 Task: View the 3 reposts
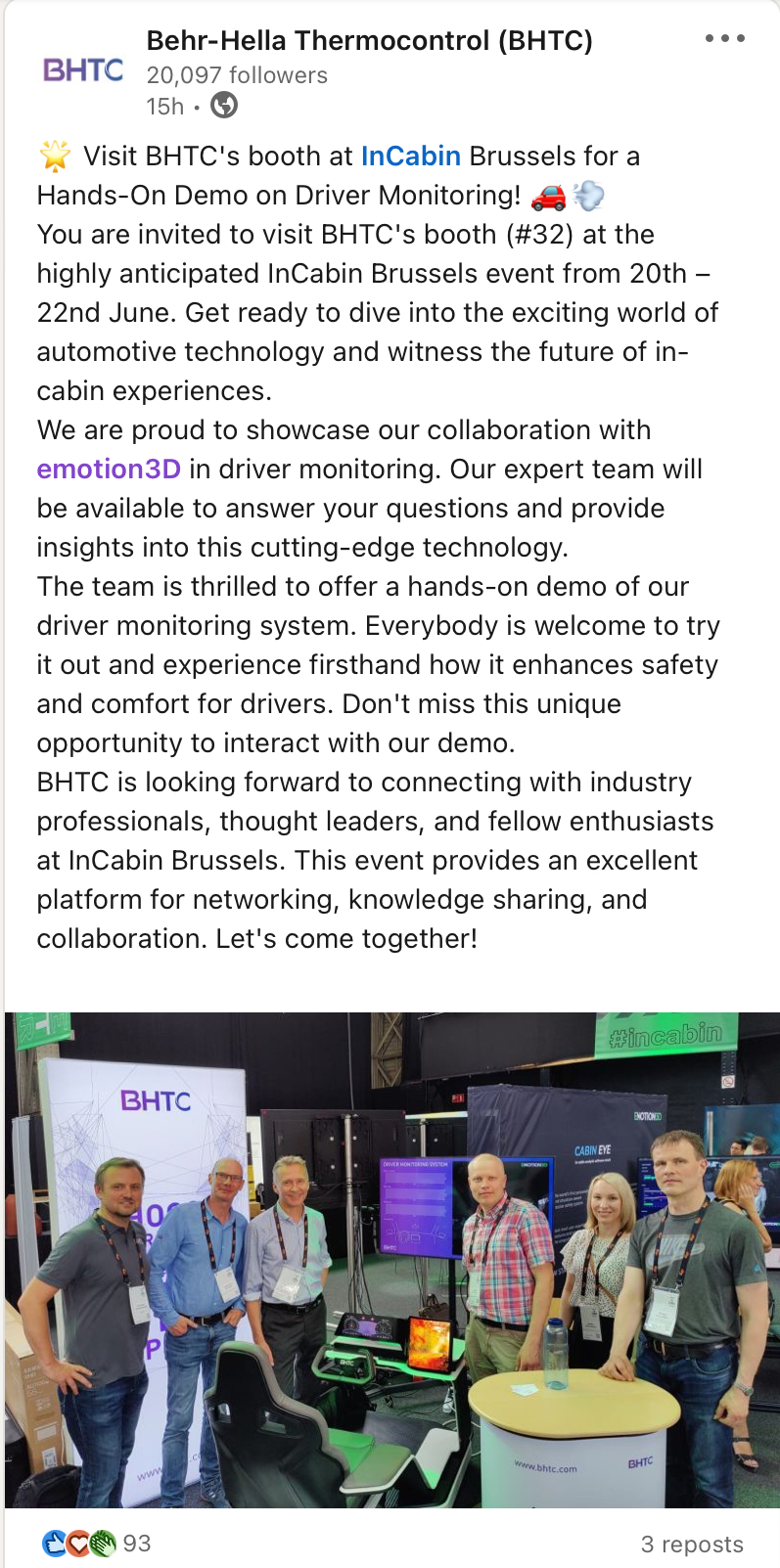[x=691, y=1545]
